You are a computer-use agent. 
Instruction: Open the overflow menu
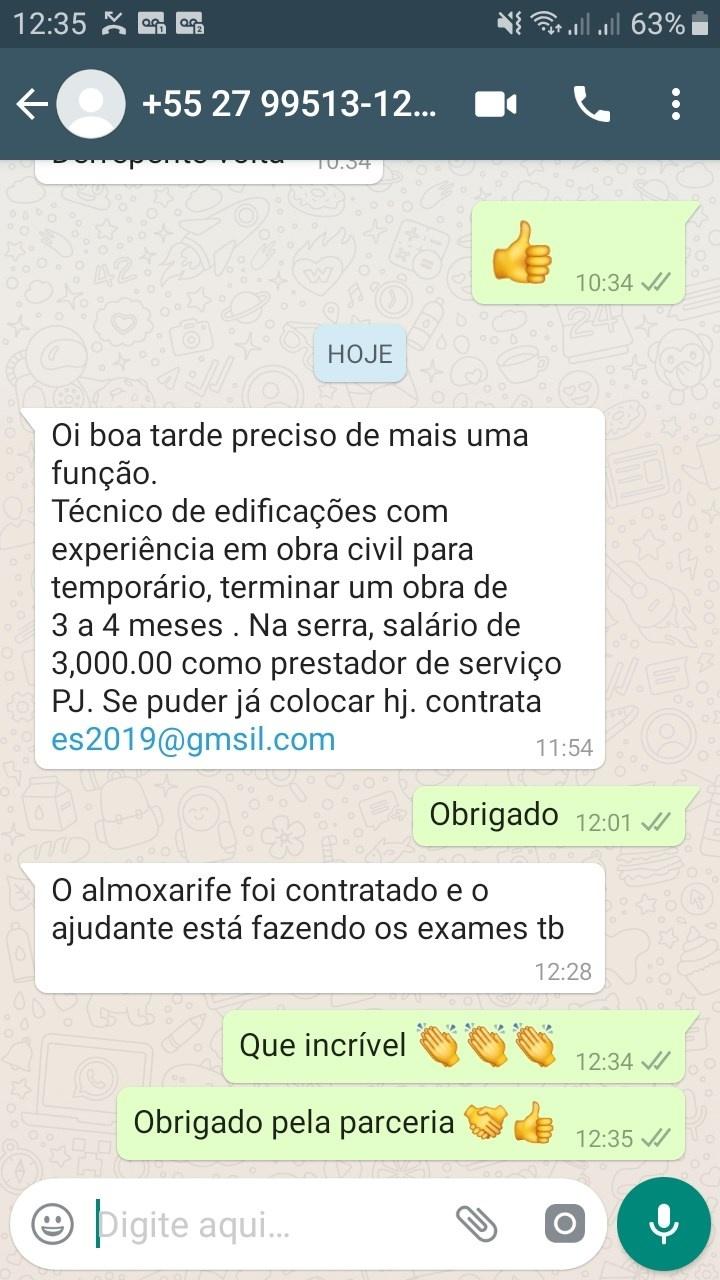[x=676, y=104]
